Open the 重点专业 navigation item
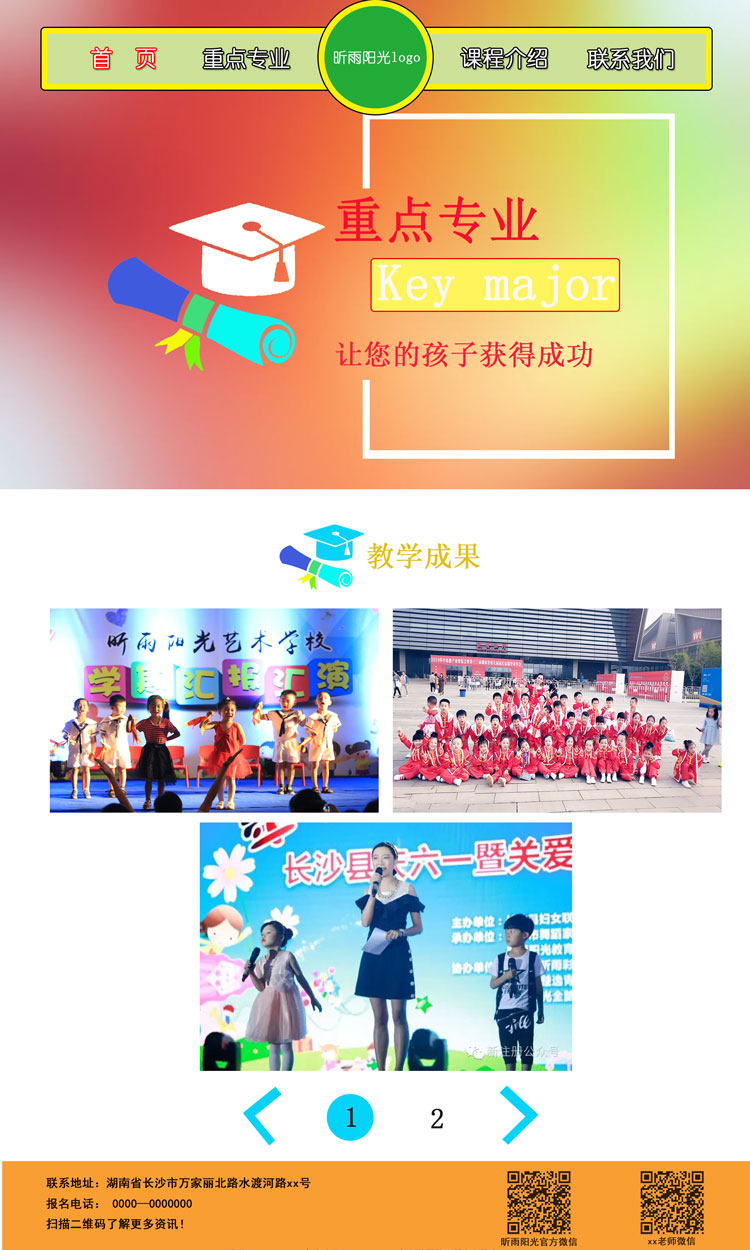The height and width of the screenshot is (1250, 750). click(x=246, y=59)
